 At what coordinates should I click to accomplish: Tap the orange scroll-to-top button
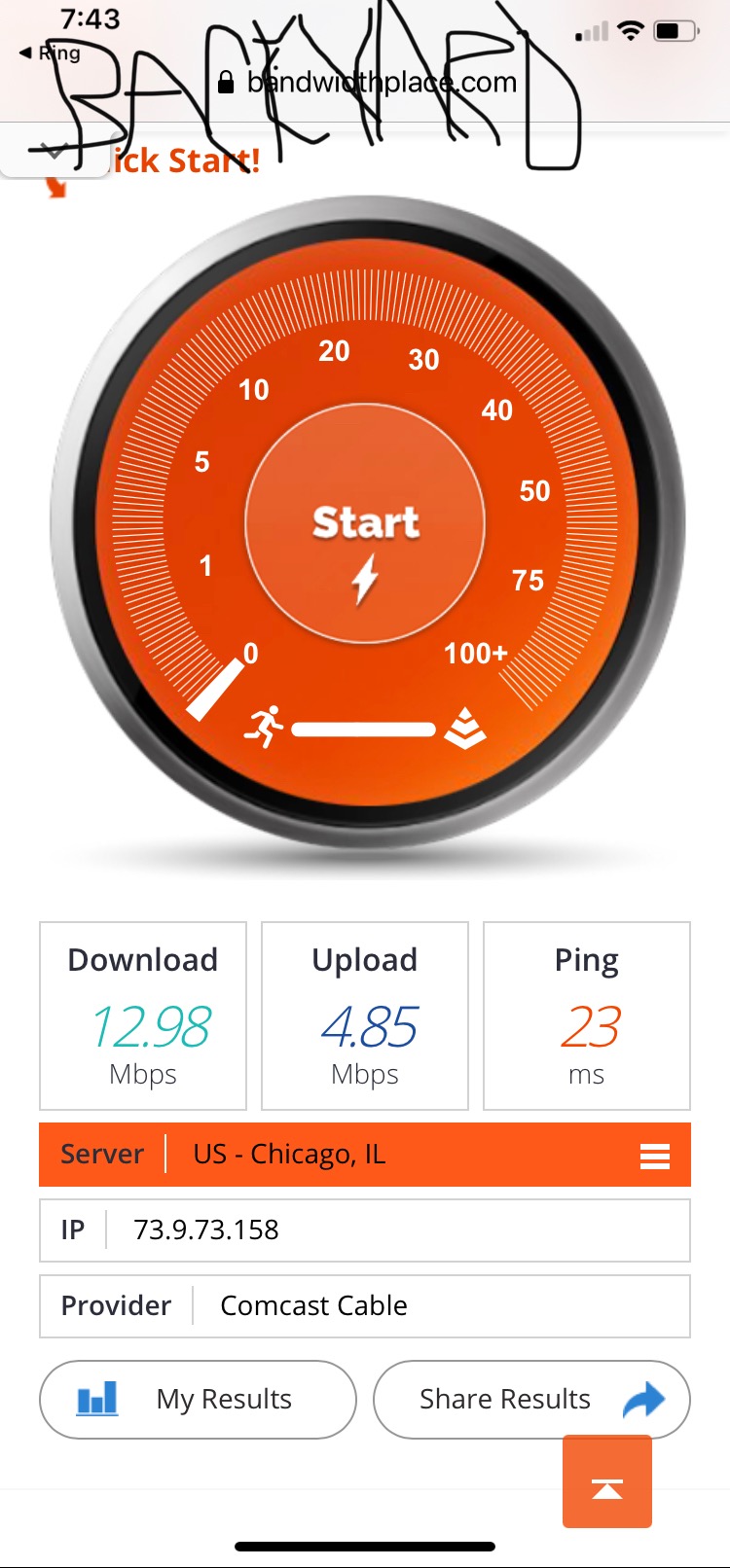607,1482
